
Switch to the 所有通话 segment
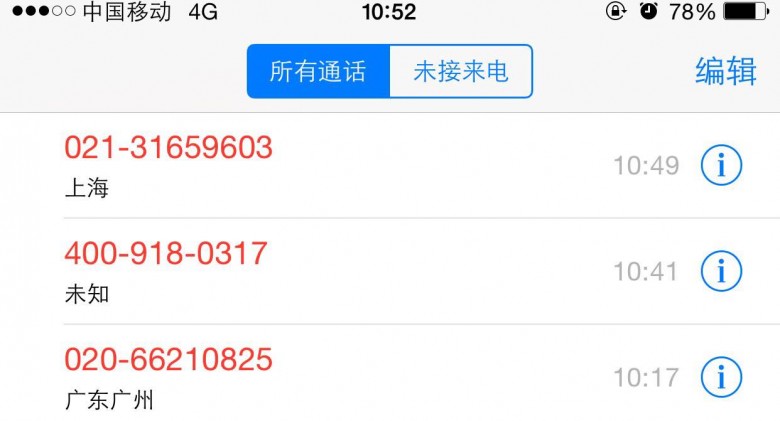[x=318, y=72]
